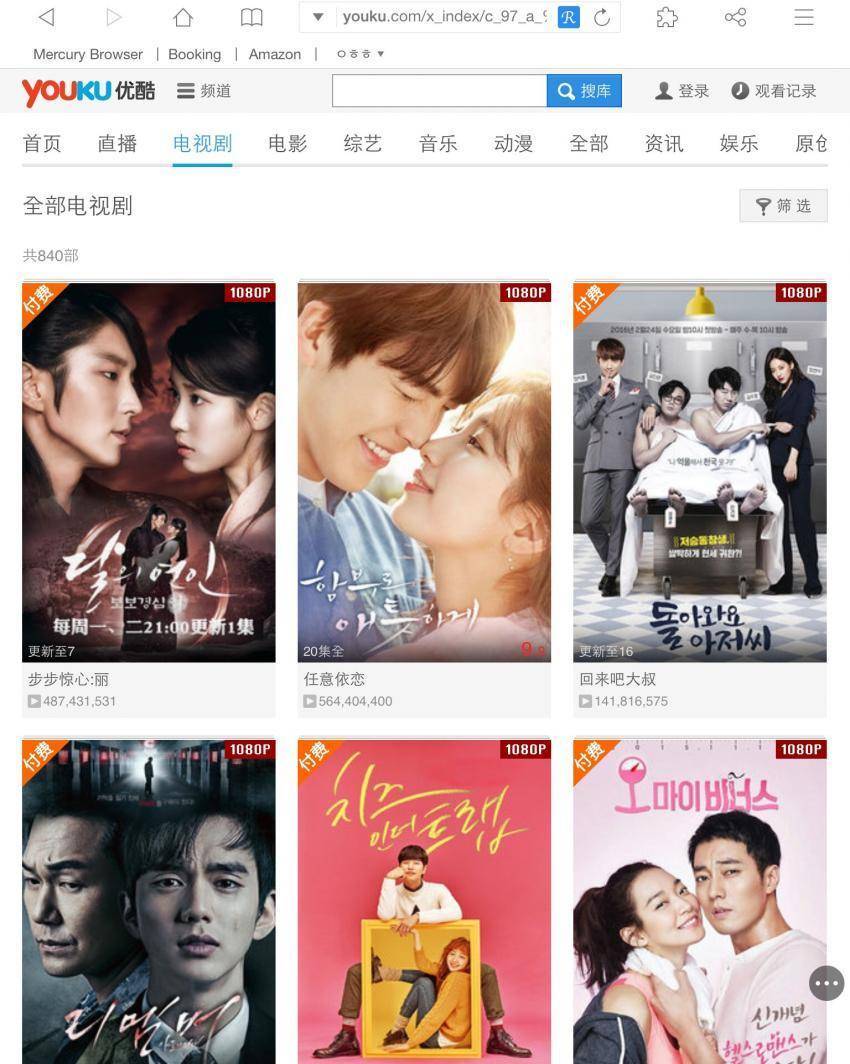
Task: Tap the blue 搜库 search button
Action: [x=584, y=91]
